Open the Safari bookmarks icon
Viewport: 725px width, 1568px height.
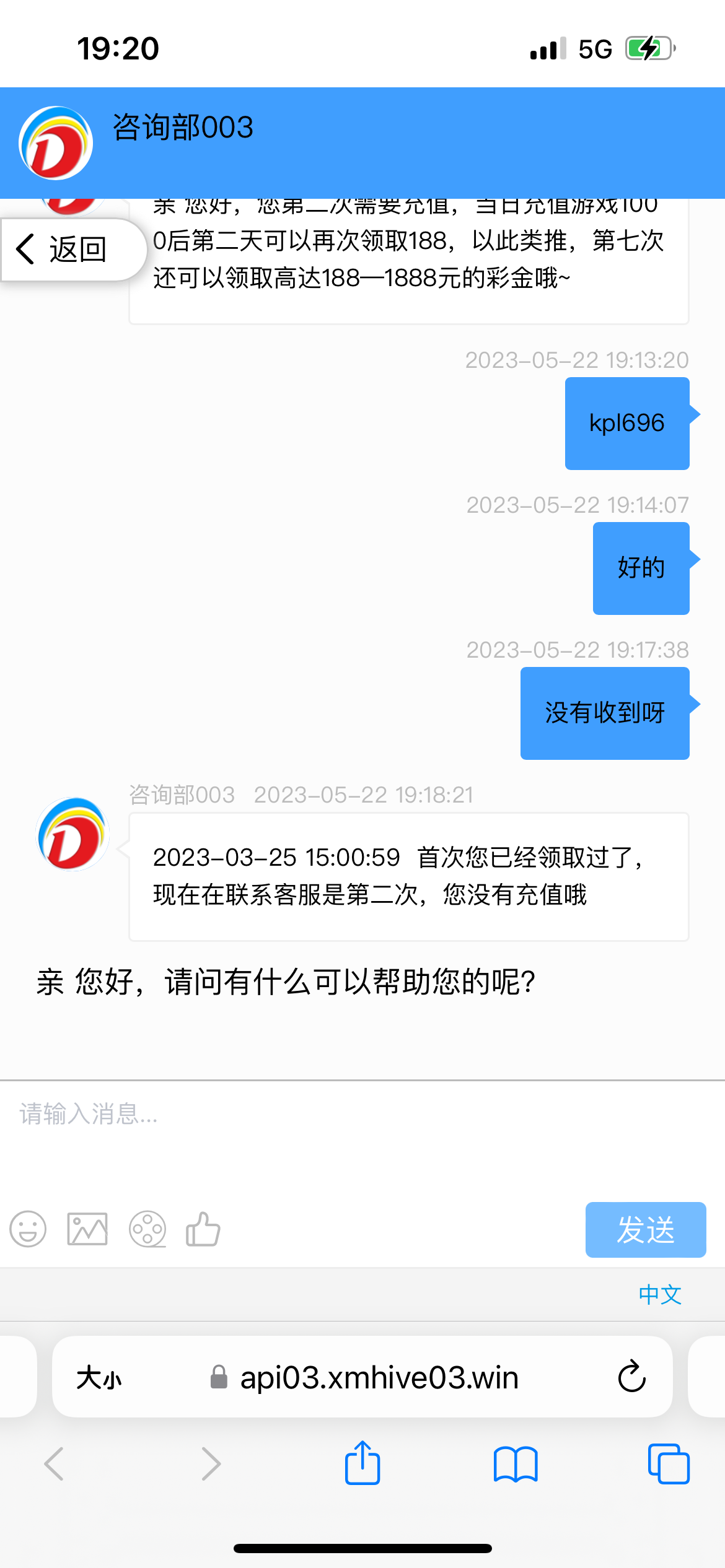tap(515, 1463)
